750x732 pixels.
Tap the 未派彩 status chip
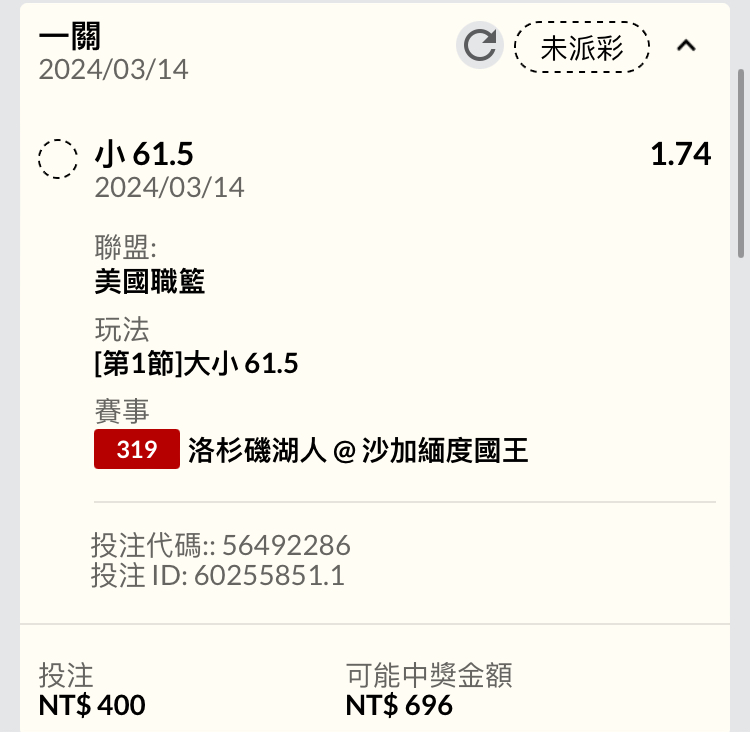coord(582,47)
